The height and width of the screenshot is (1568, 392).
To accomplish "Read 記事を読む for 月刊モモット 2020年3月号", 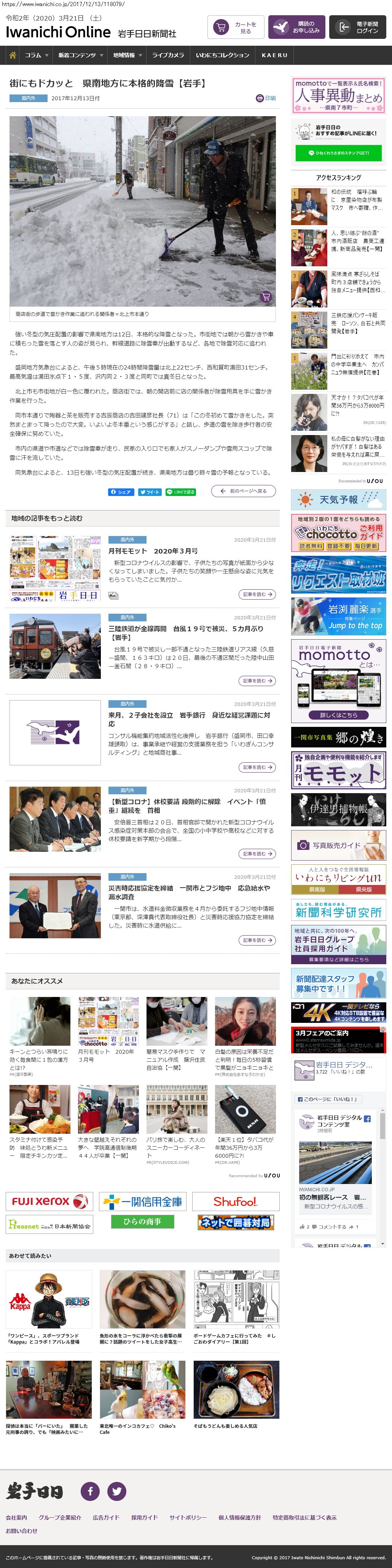I will pyautogui.click(x=257, y=594).
